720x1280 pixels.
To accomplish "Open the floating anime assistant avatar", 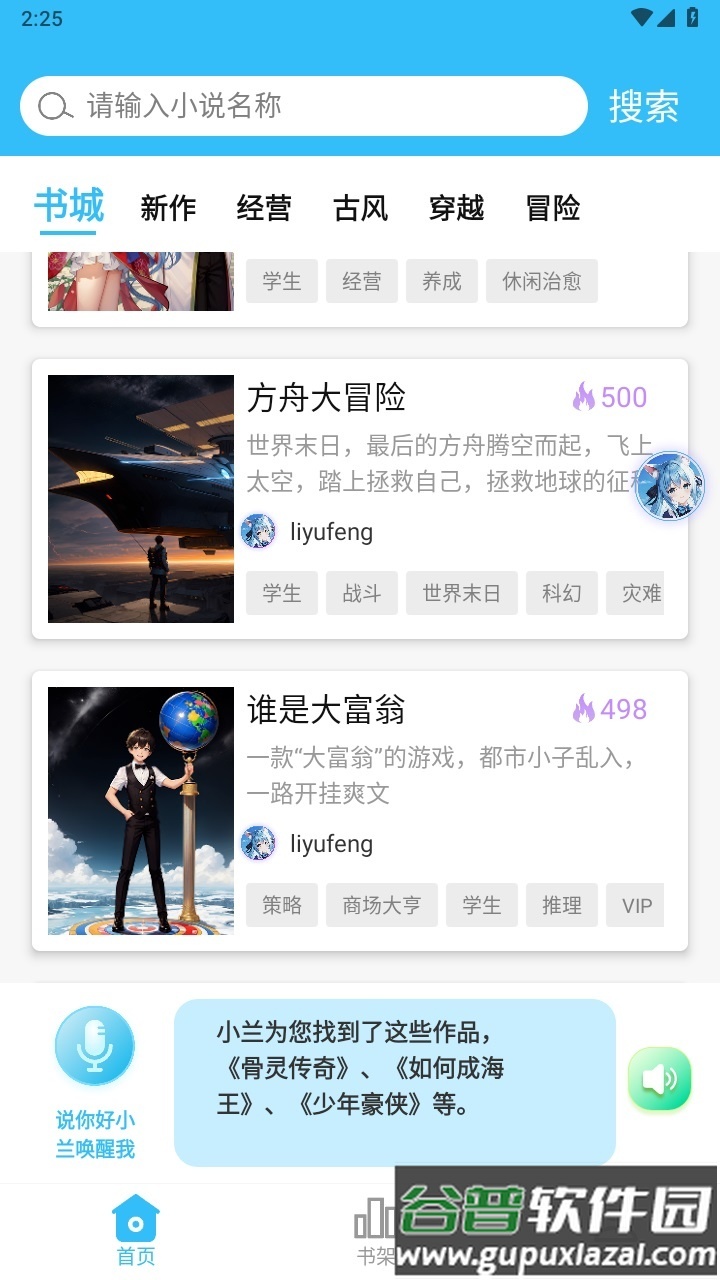I will 668,487.
